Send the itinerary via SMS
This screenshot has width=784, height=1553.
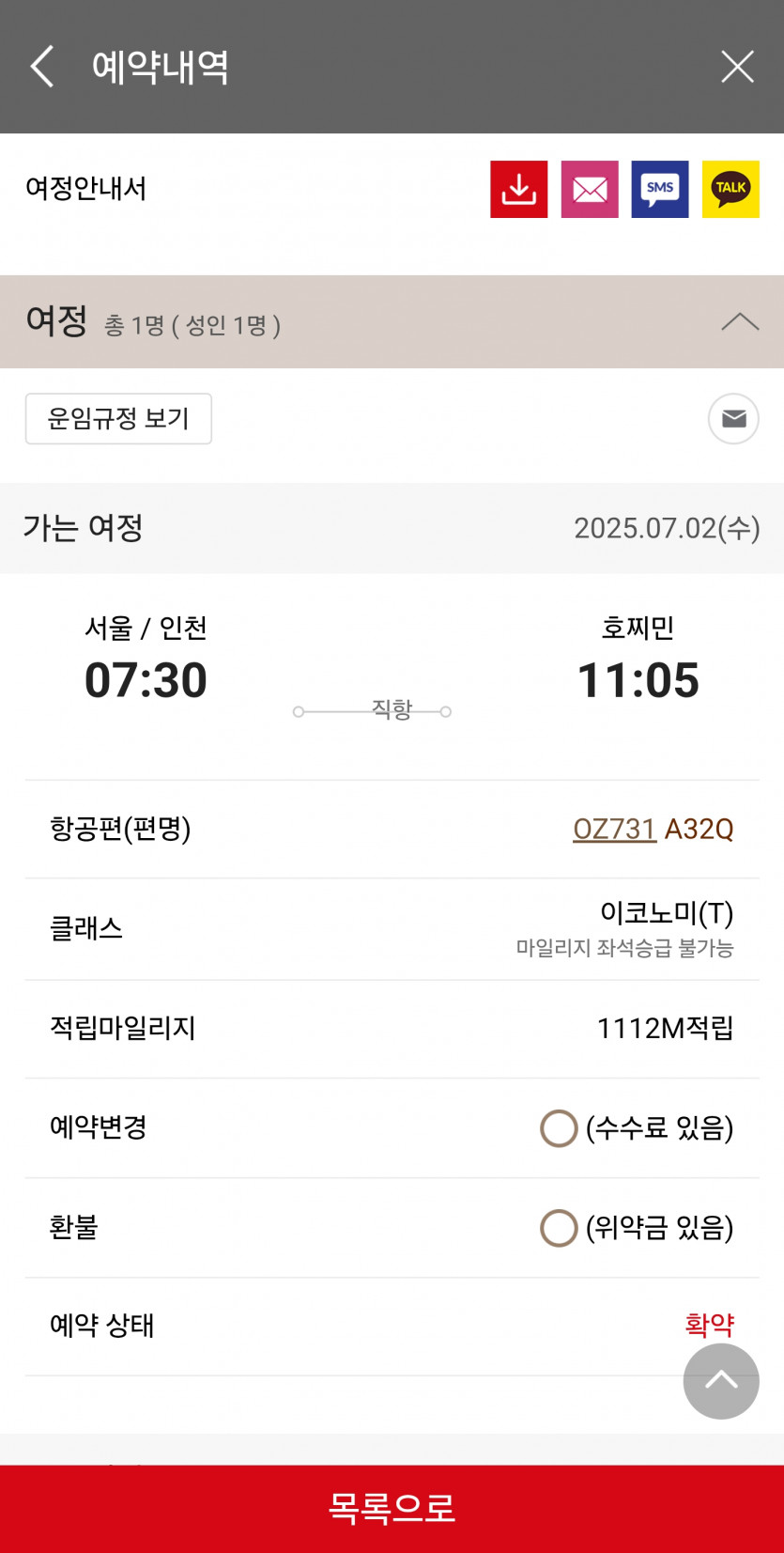tap(660, 189)
